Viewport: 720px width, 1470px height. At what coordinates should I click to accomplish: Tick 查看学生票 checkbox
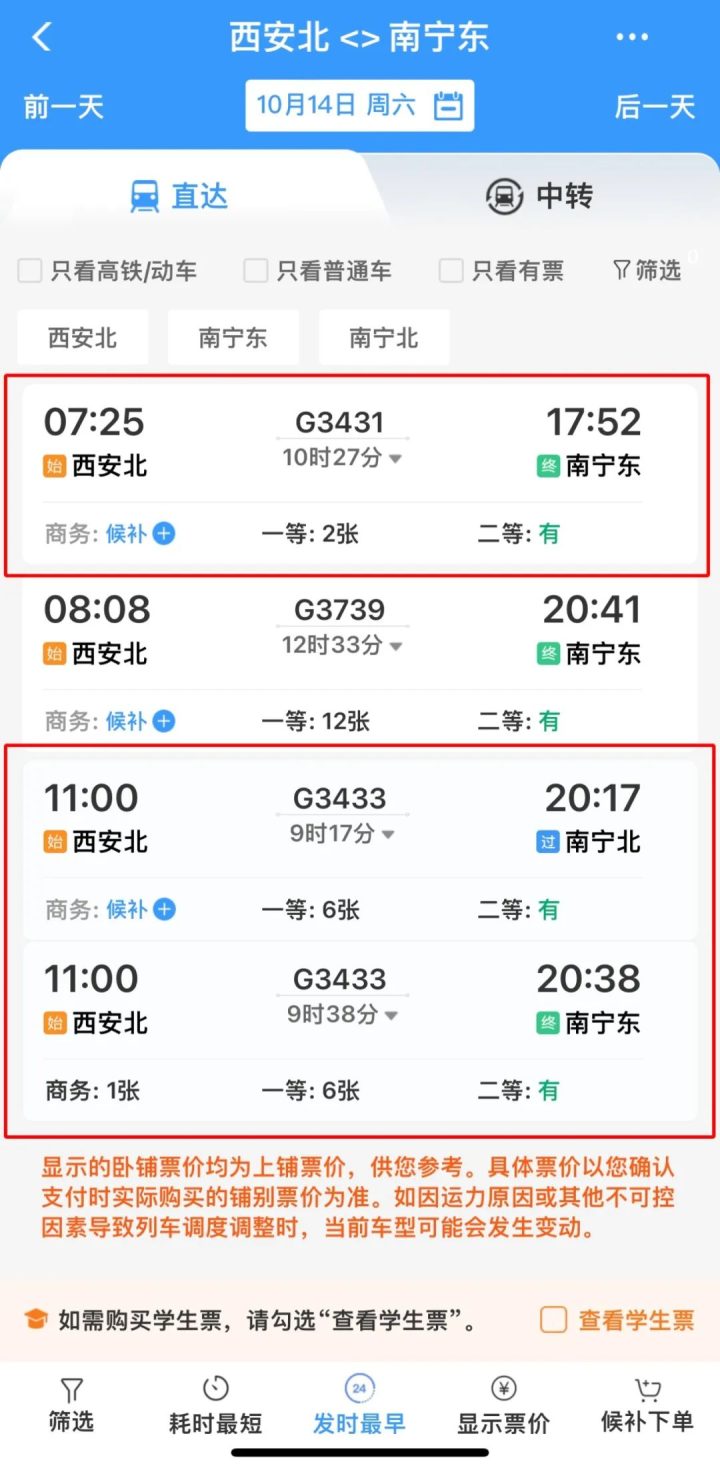pos(554,1320)
